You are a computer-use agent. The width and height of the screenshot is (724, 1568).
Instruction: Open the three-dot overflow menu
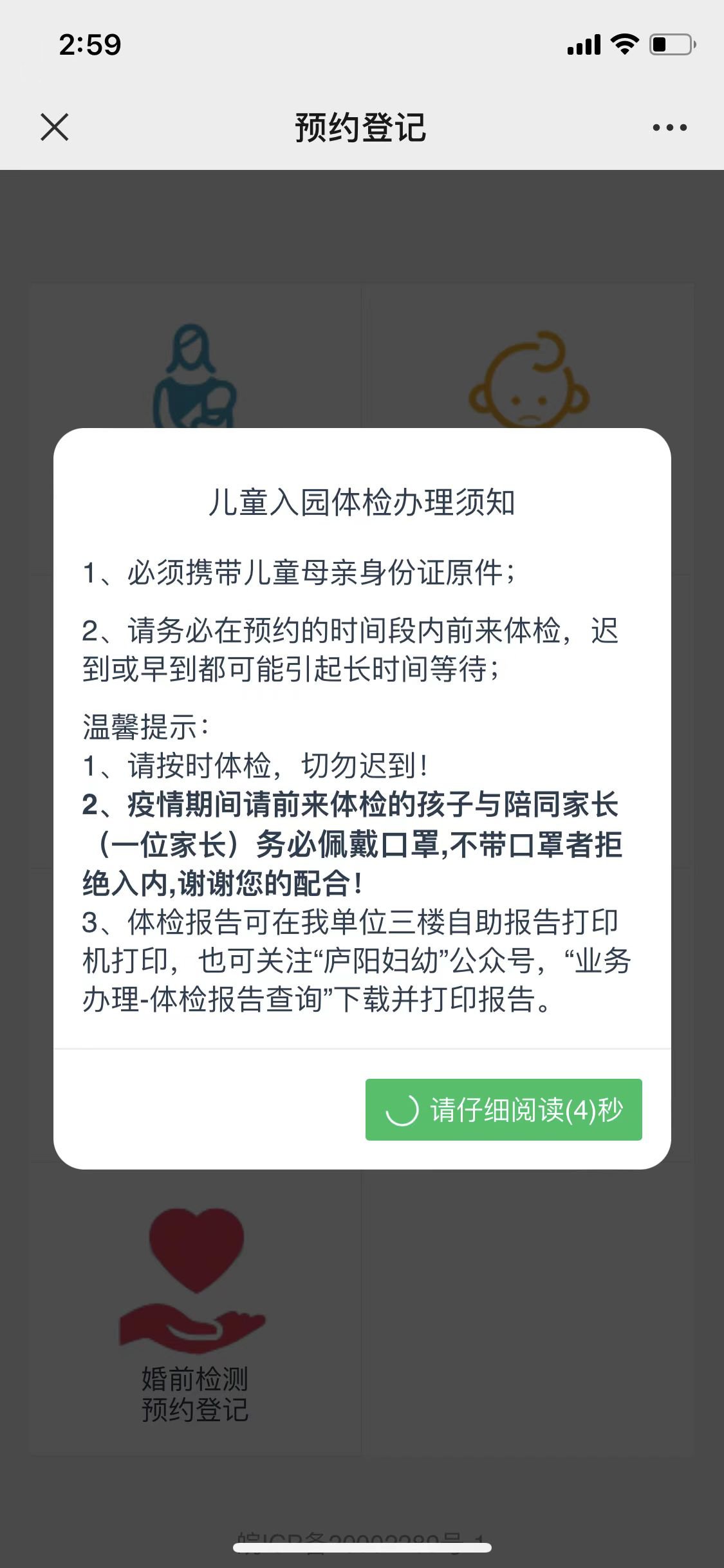669,127
